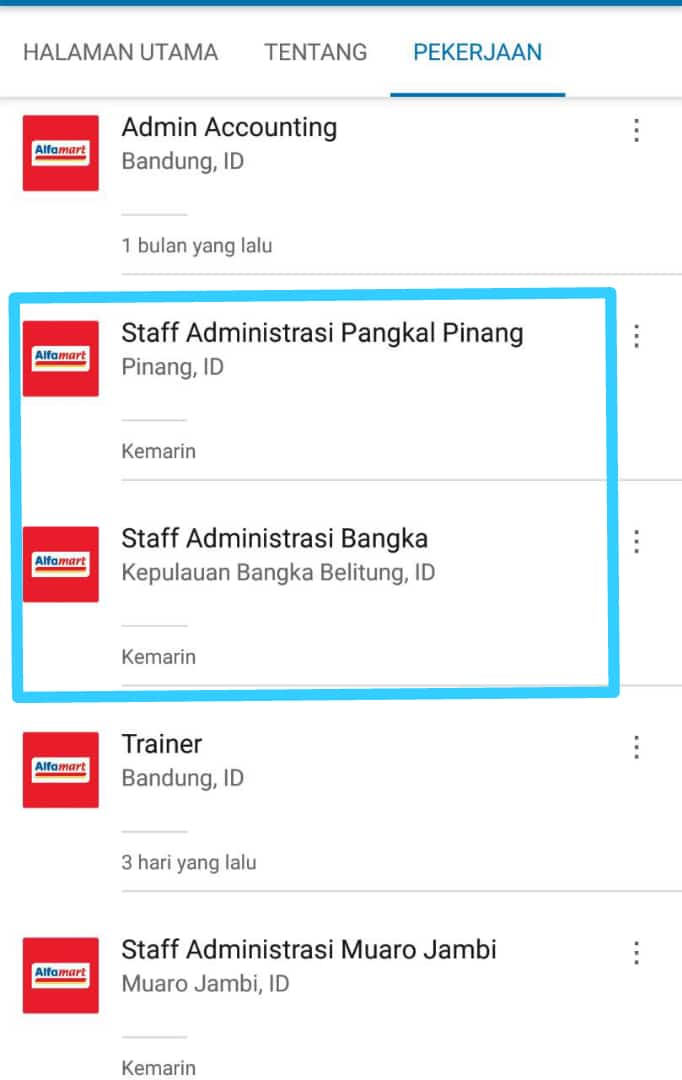Open overflow menu for Admin Accounting
This screenshot has width=682, height=1080.
636,130
